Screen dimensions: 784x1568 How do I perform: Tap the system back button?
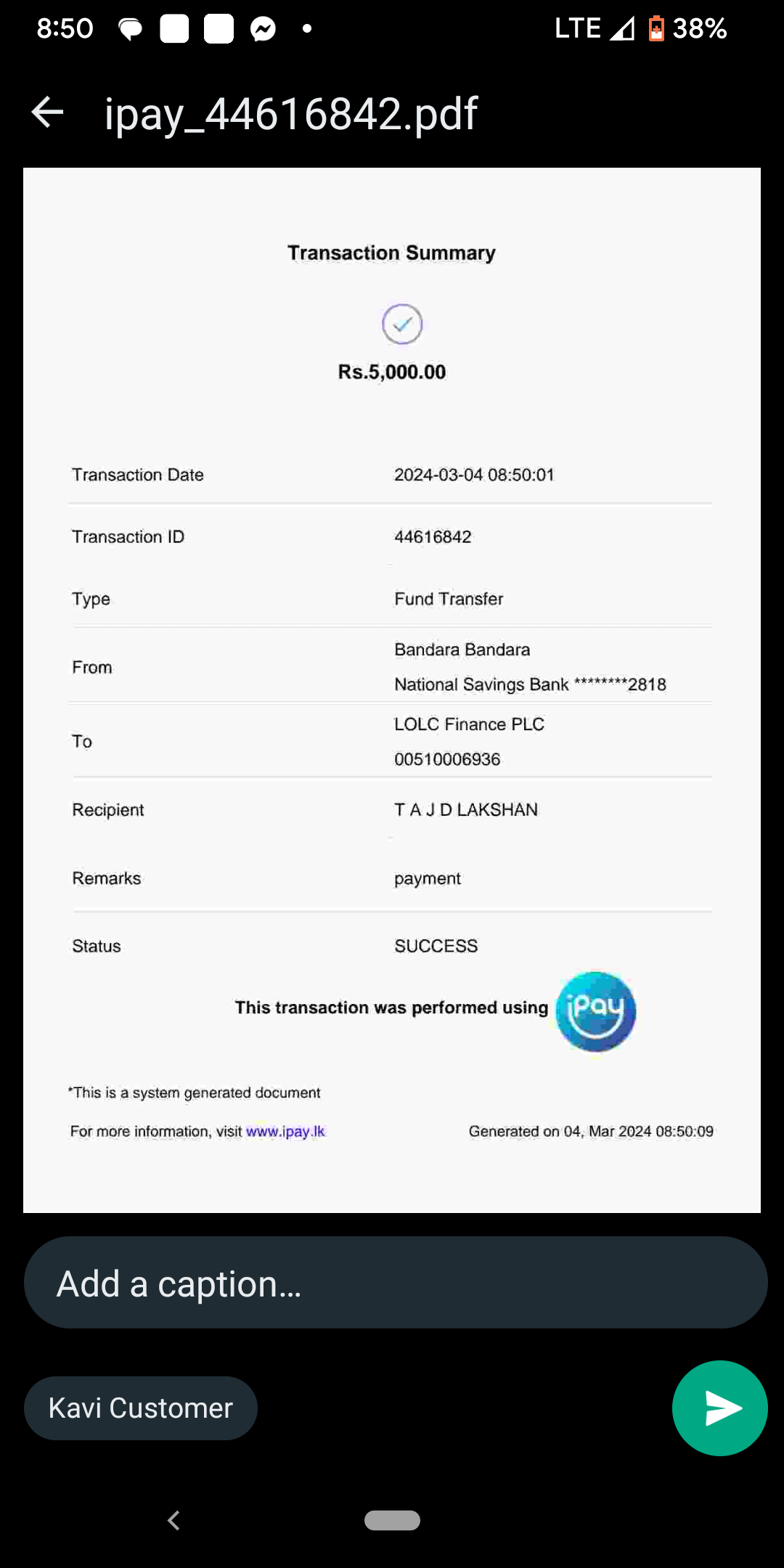173,1520
